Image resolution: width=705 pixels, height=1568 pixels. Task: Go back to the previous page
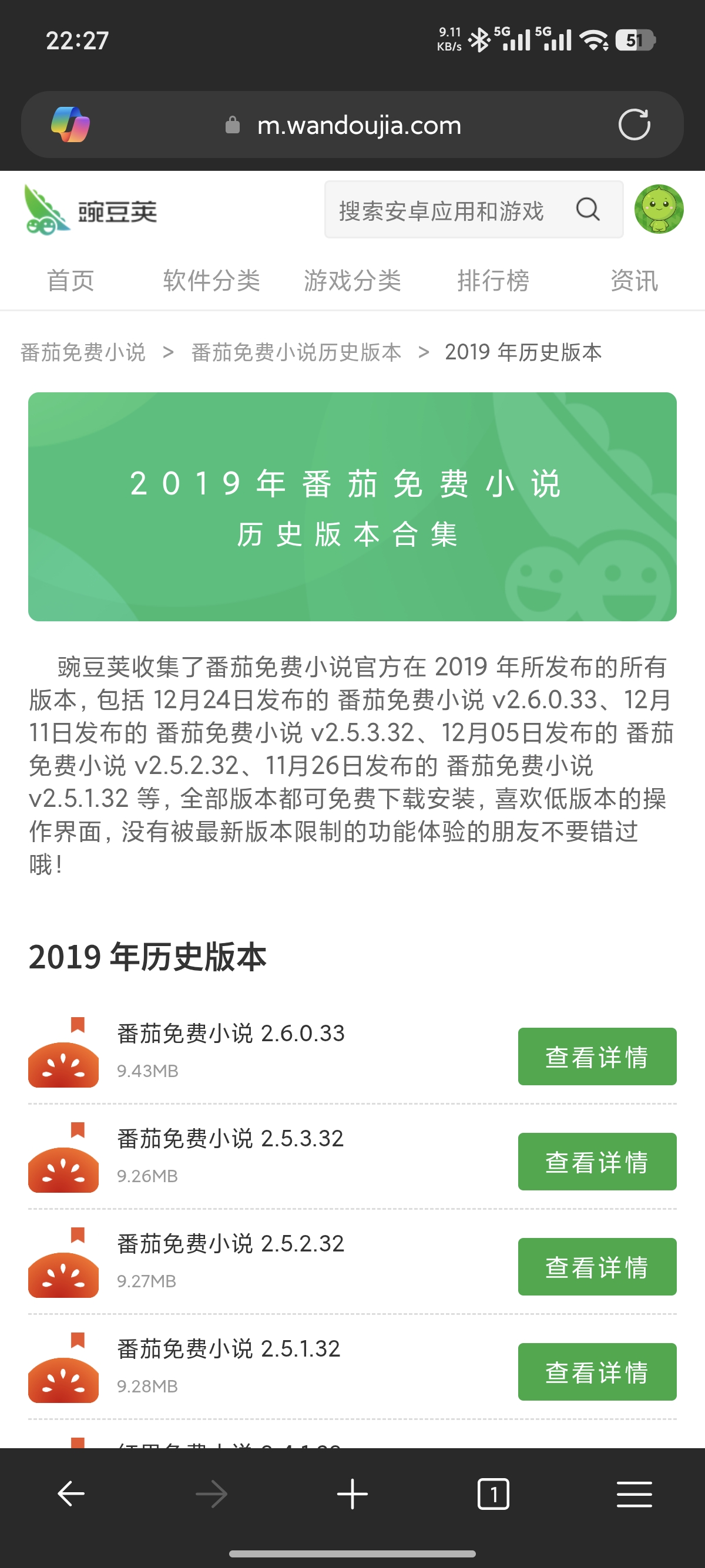[70, 1494]
